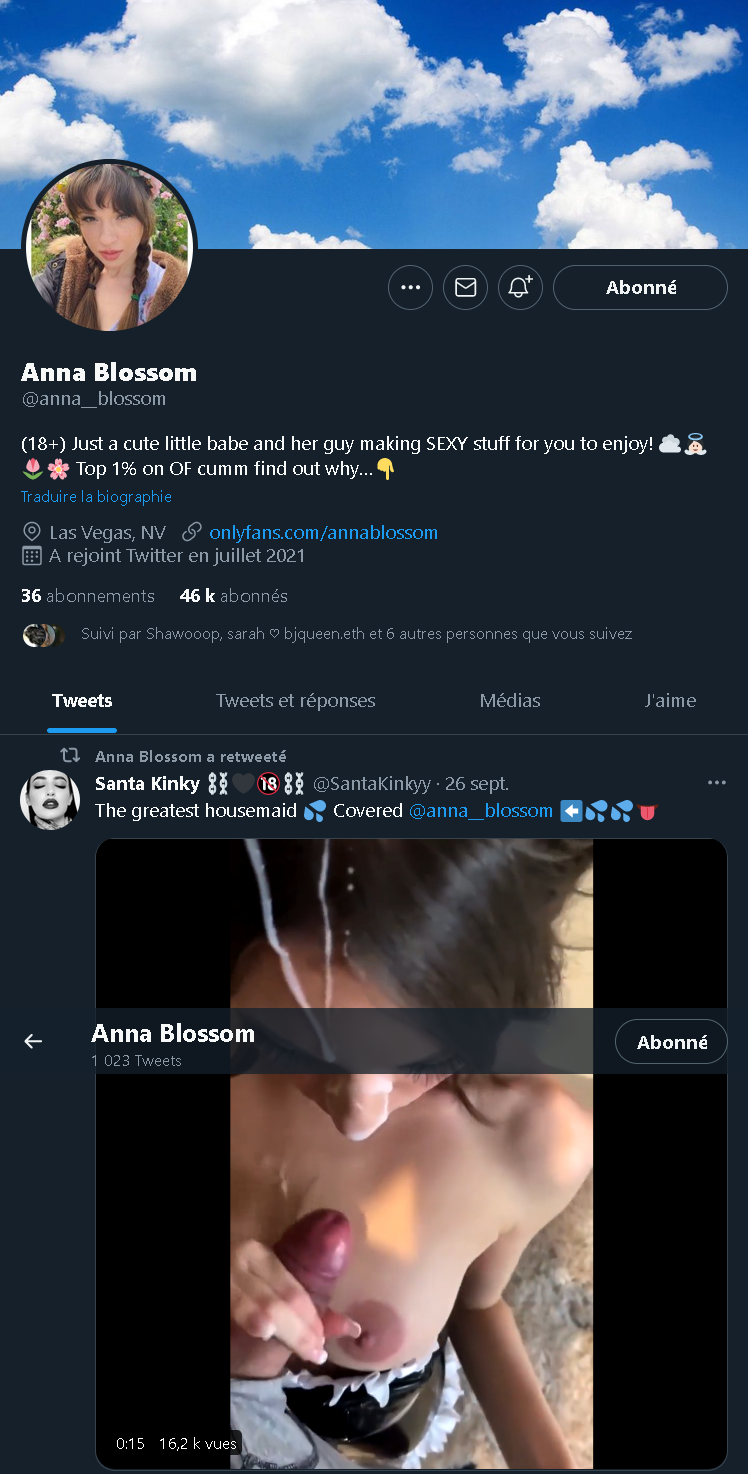Open the @anna__blossom mention in the tweet
This screenshot has height=1474, width=748.
click(x=481, y=811)
